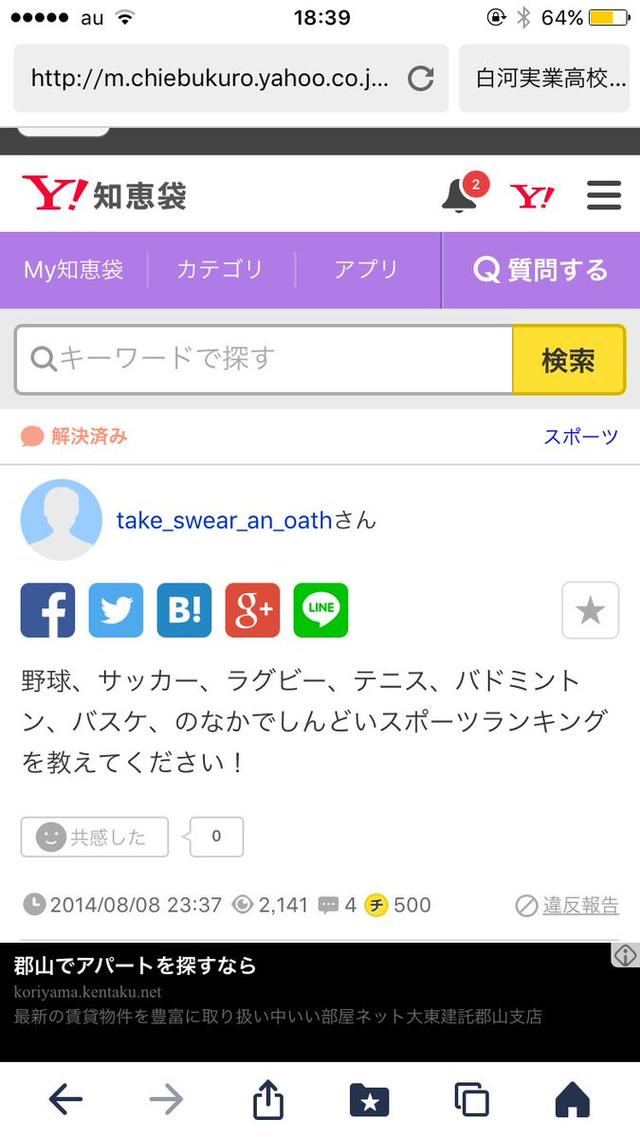Tap 質問する to ask a question
Screen dimensions: 640x1137
(x=540, y=270)
